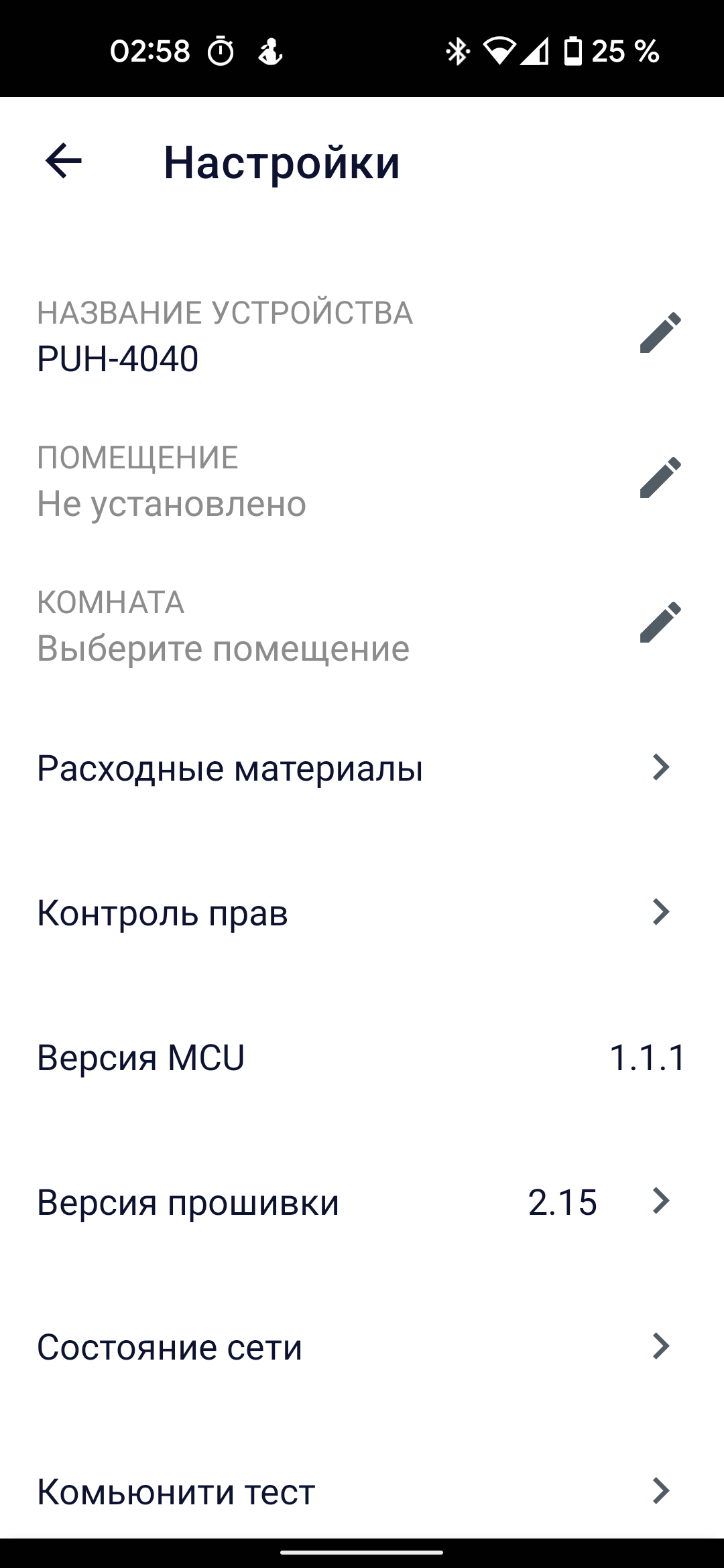
Task: Edit the Комната setting
Action: [660, 623]
